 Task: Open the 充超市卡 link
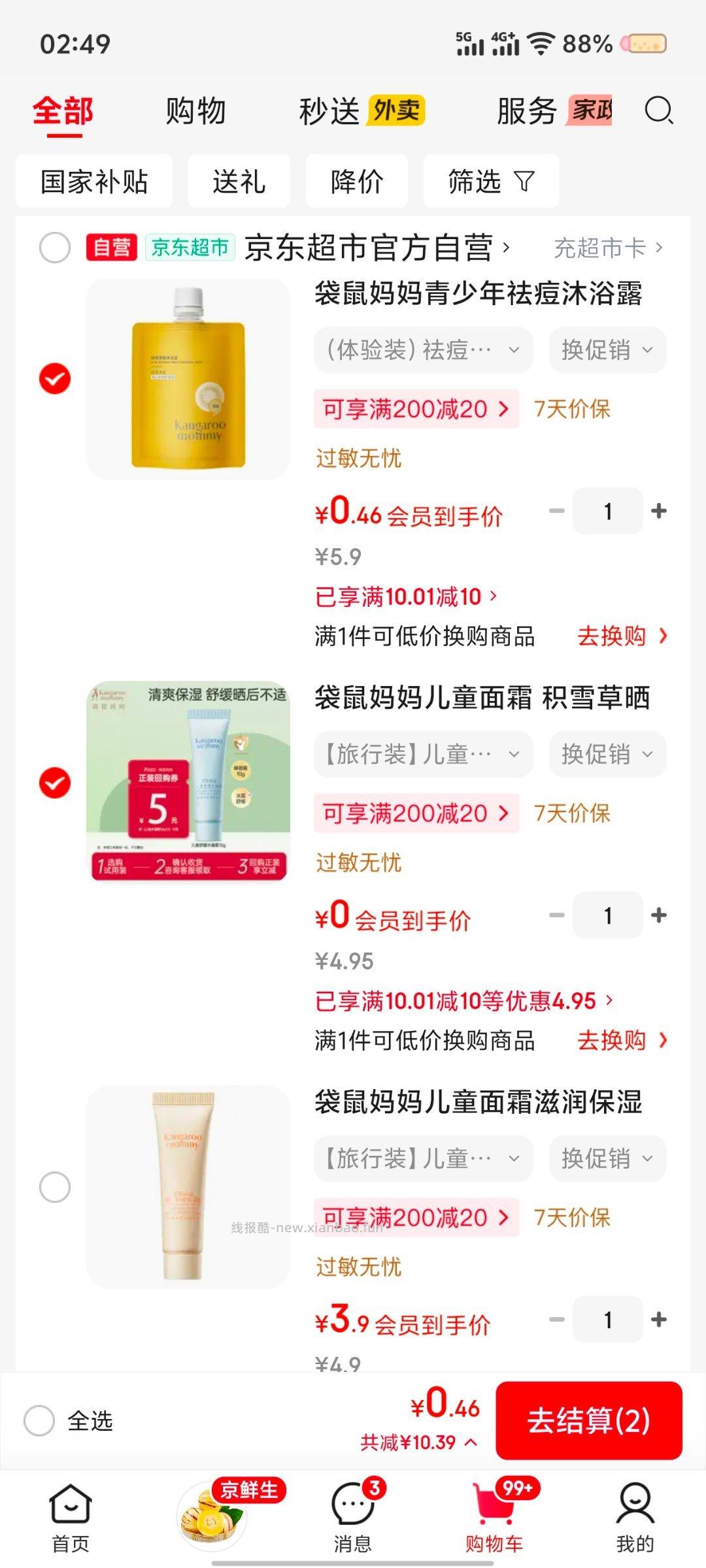[608, 248]
